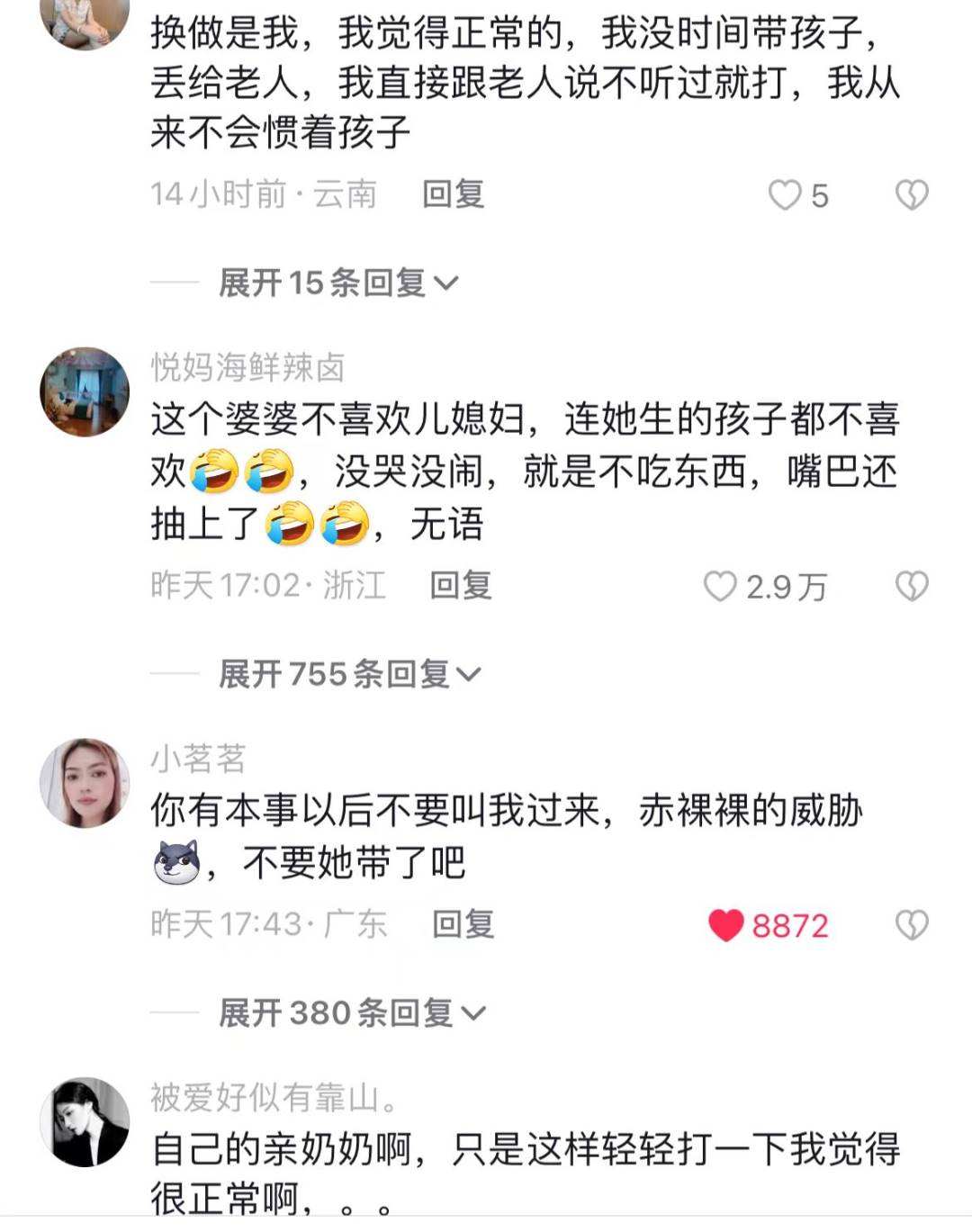Open 被爱好似有靠山's profile avatar
The width and height of the screenshot is (972, 1232).
pos(85,1121)
